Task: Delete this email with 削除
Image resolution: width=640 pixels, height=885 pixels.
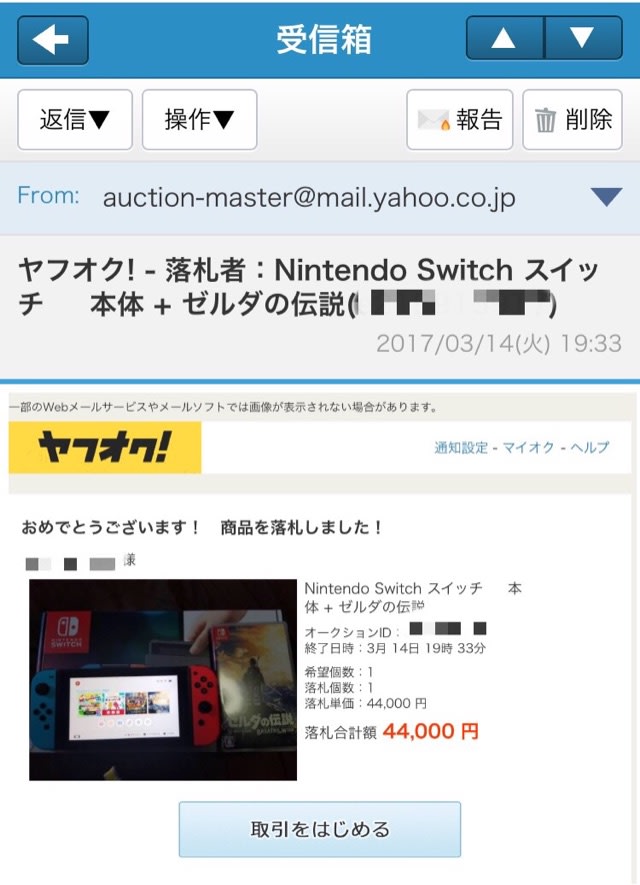Action: click(x=572, y=120)
